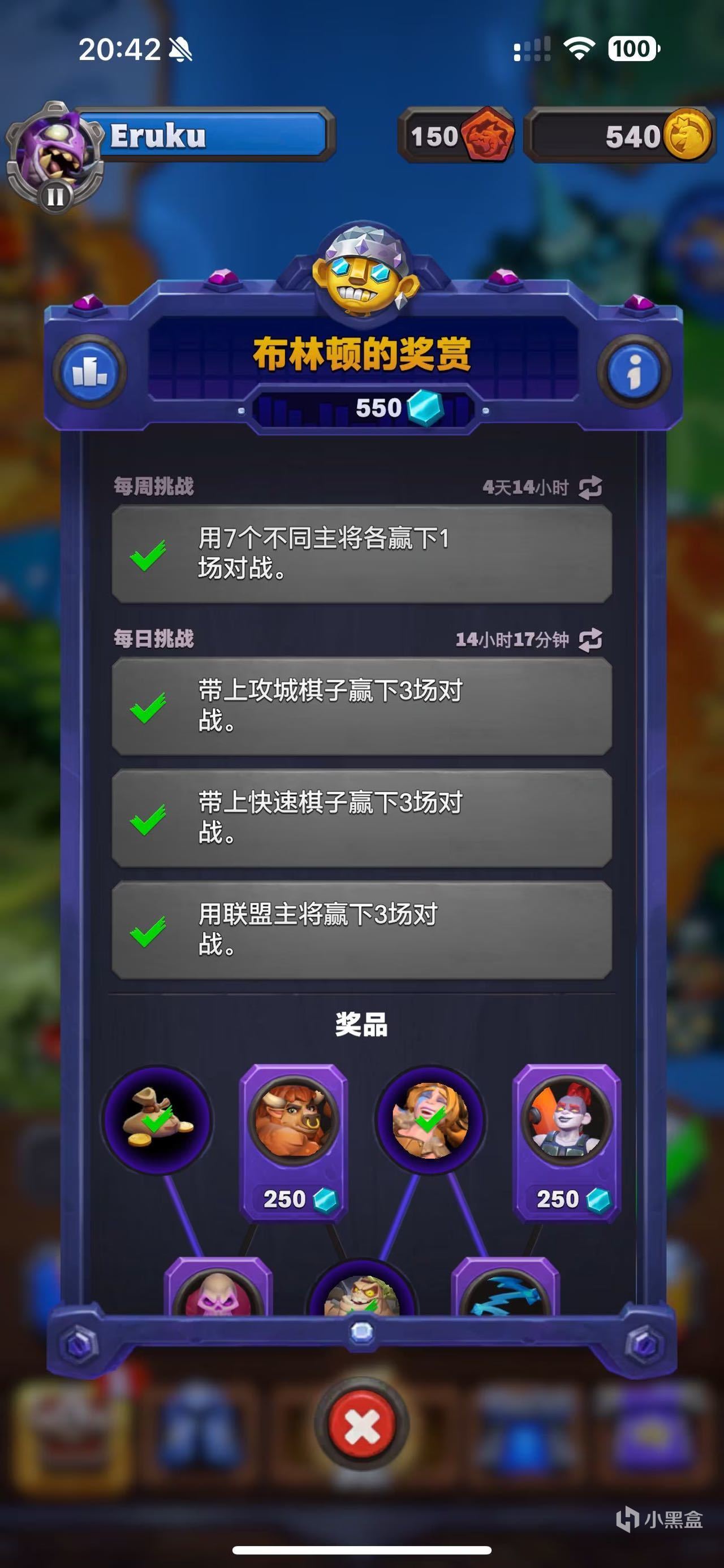Screen dimensions: 724x1568
Task: Refresh the weekly challenge 每周挑战
Action: (590, 488)
